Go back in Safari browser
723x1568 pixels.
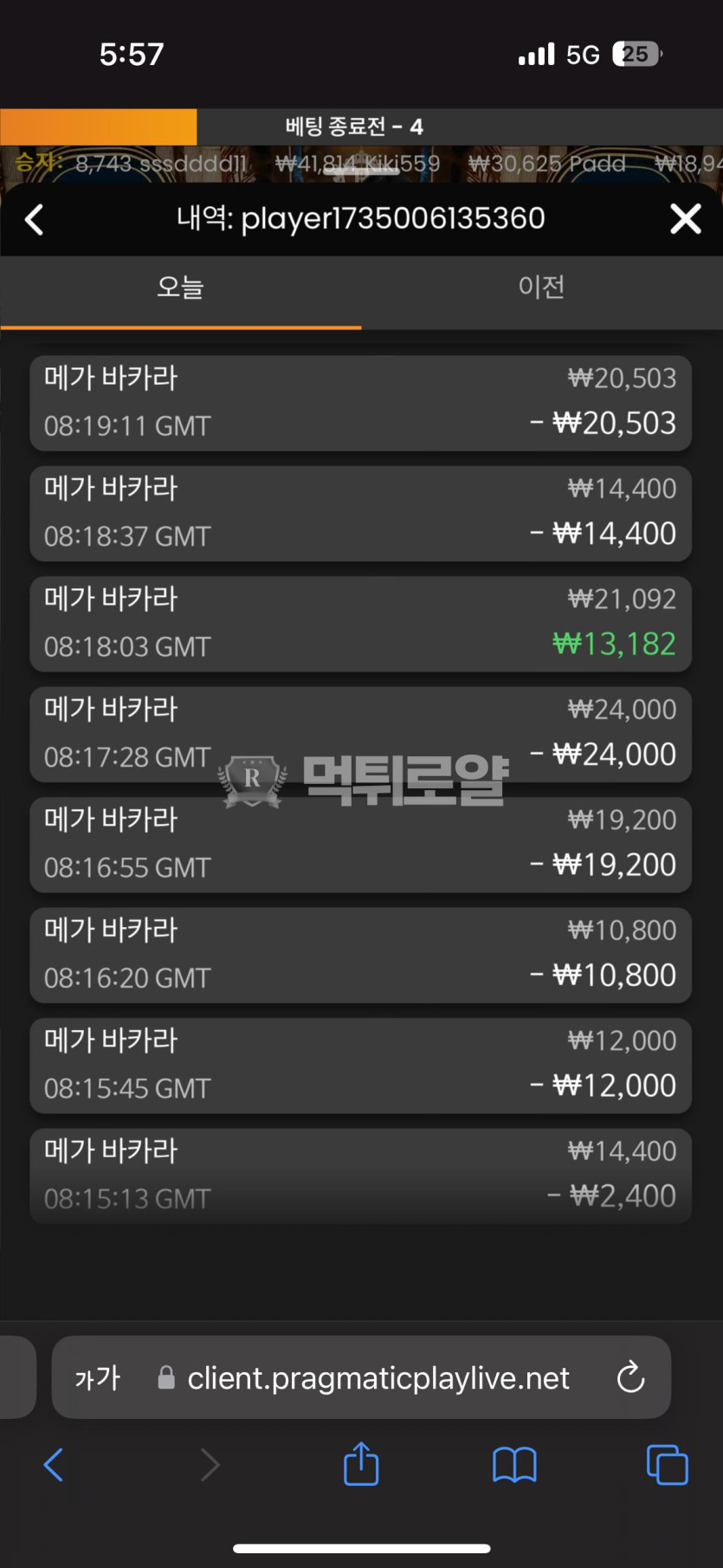(54, 1465)
